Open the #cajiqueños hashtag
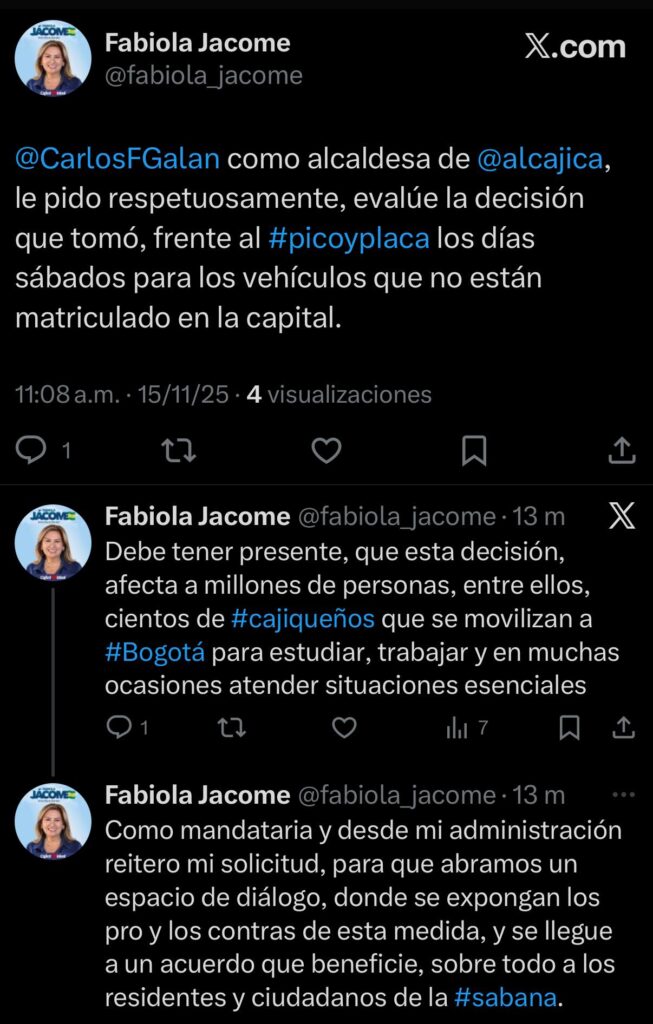 pyautogui.click(x=303, y=619)
